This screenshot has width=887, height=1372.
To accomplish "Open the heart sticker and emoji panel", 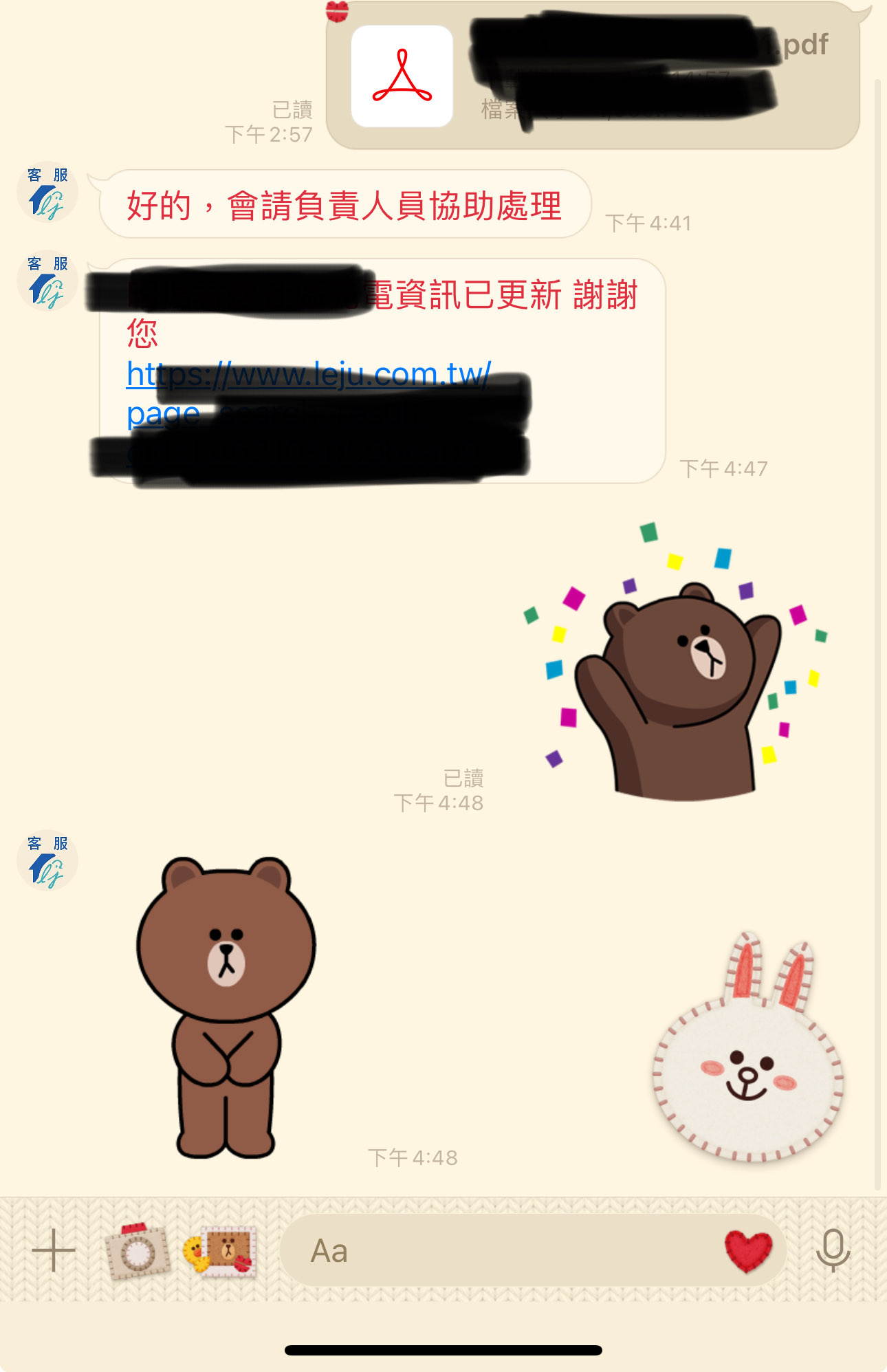I will (748, 1250).
